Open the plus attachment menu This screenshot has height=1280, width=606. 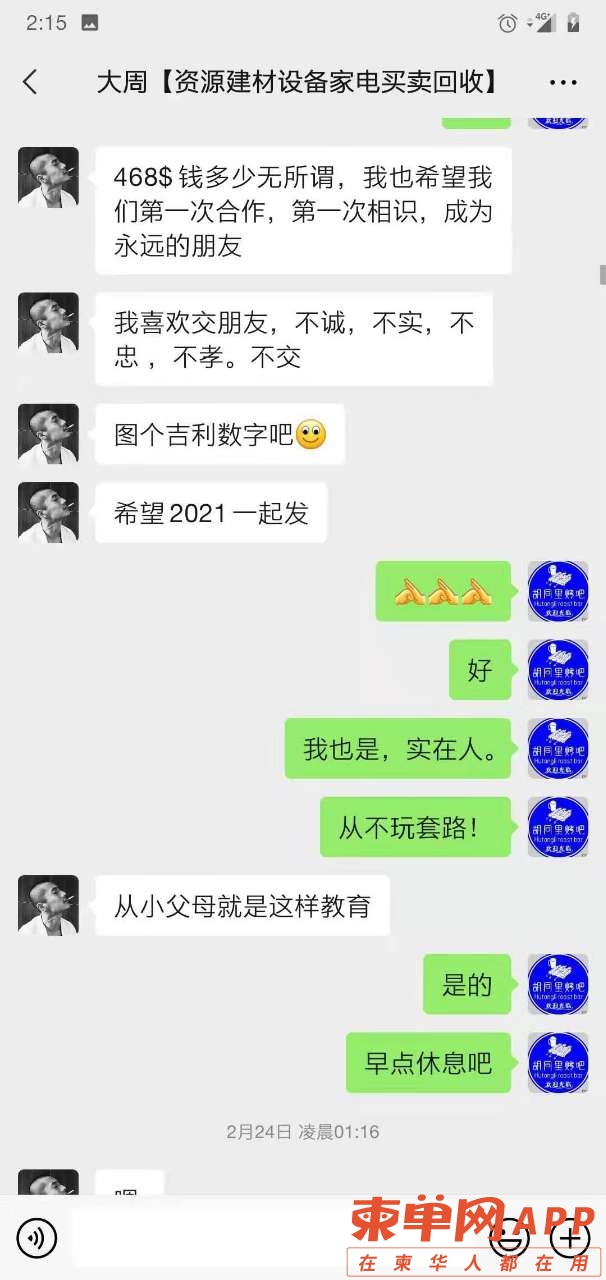tap(570, 1240)
